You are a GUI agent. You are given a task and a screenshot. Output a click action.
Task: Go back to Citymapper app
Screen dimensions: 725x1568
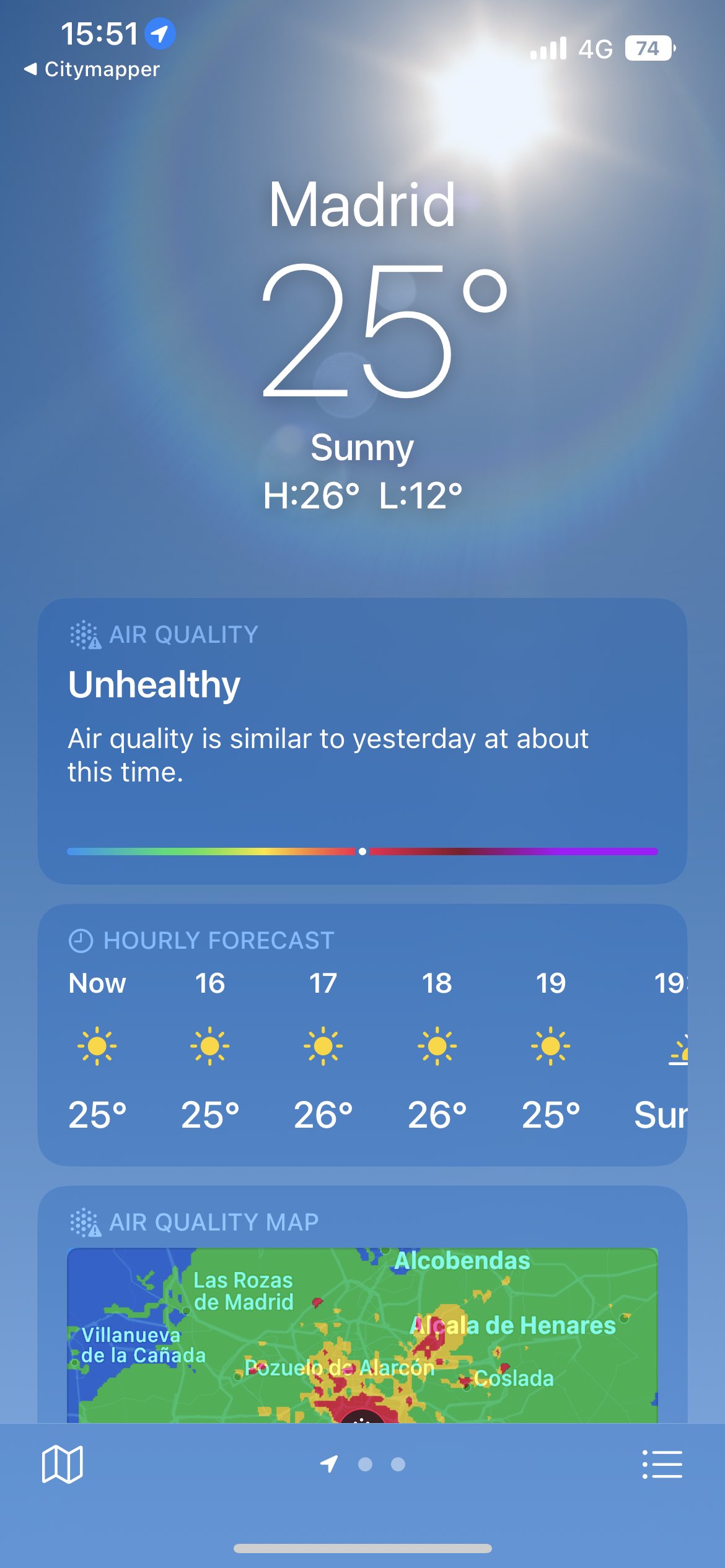(x=92, y=69)
